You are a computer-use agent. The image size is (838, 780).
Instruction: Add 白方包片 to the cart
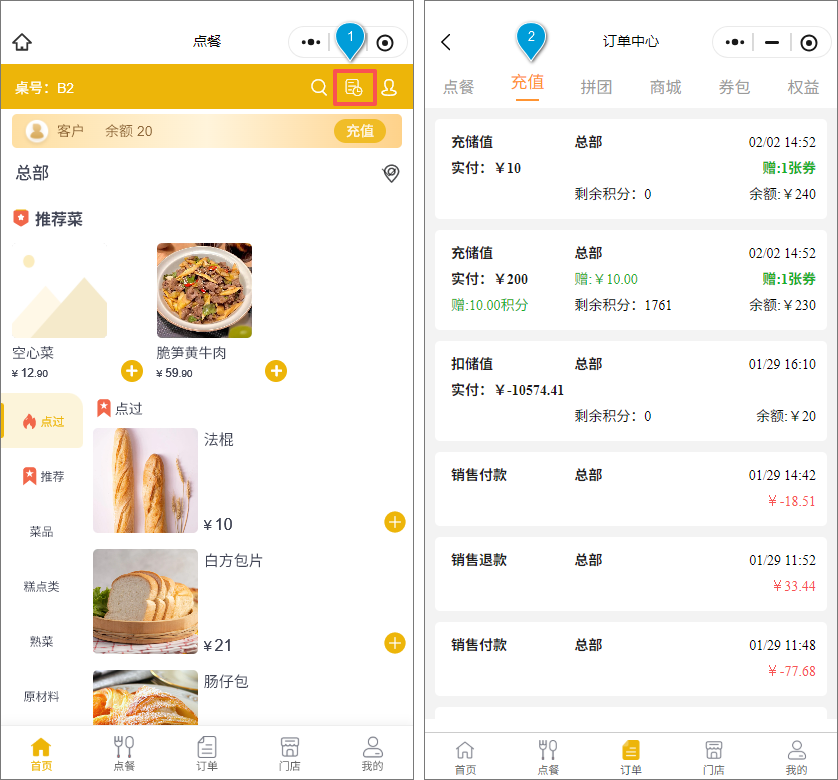click(395, 643)
